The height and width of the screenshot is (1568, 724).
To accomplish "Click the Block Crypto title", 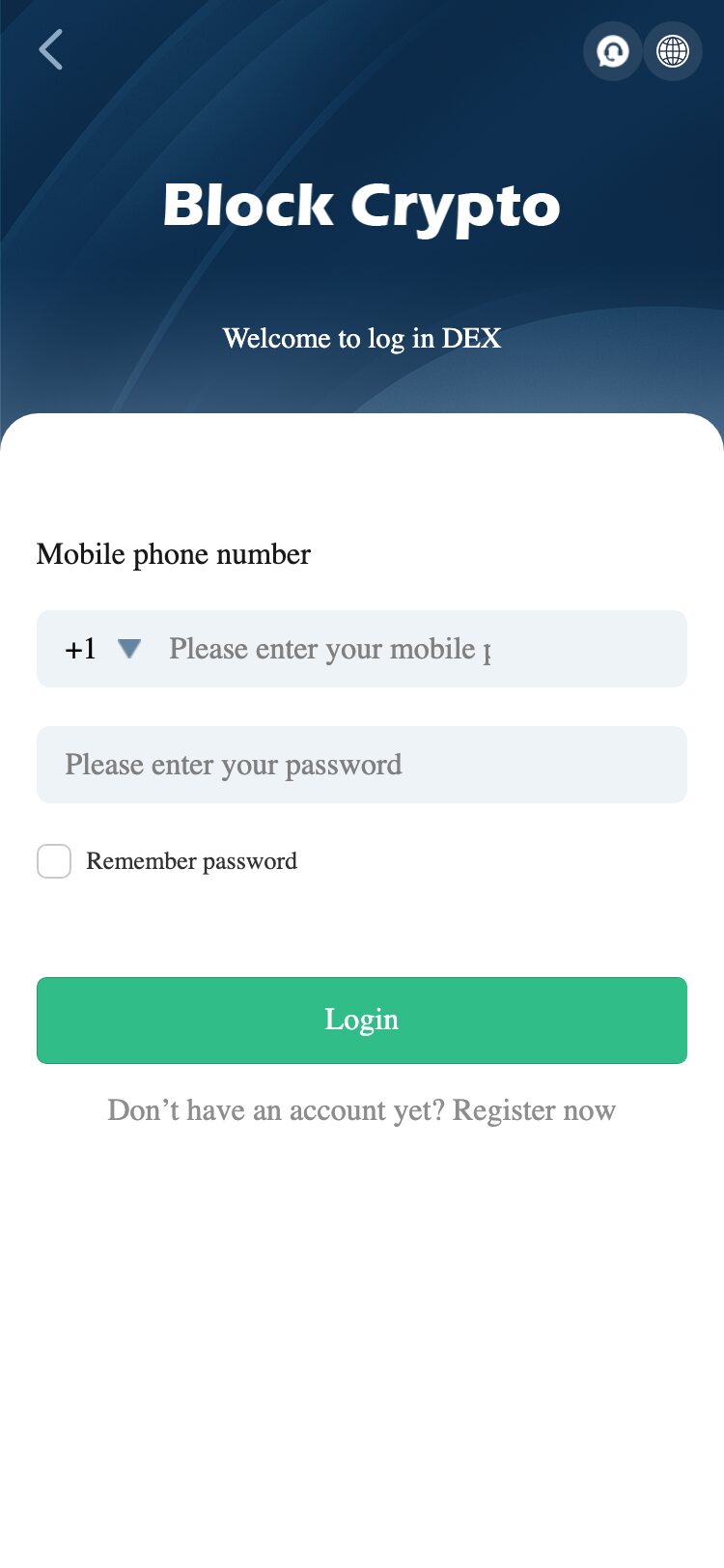I will coord(362,206).
